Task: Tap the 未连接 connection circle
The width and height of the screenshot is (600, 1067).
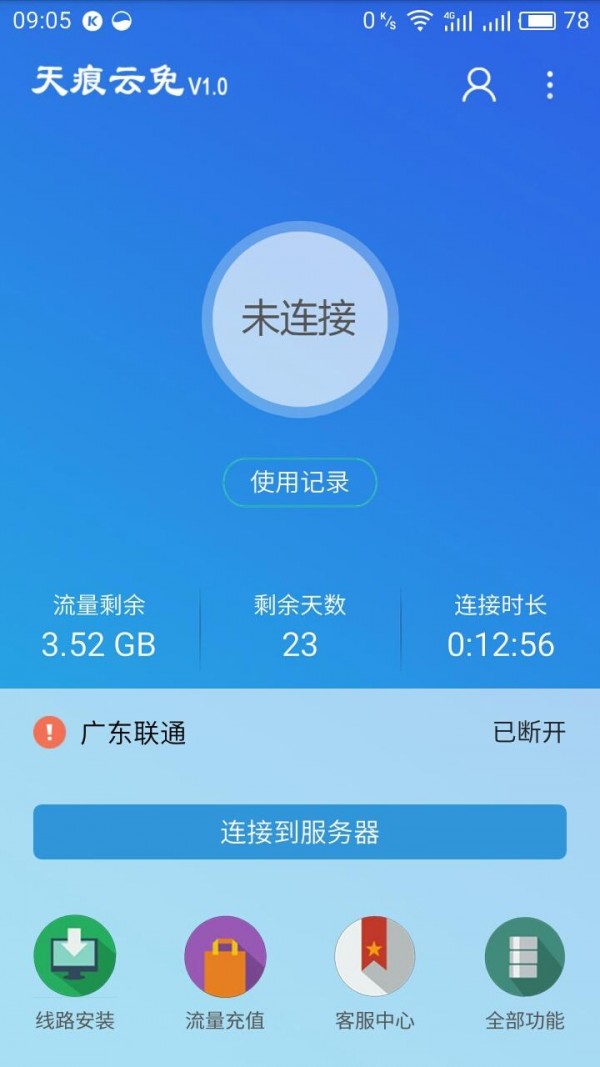Action: click(x=300, y=319)
